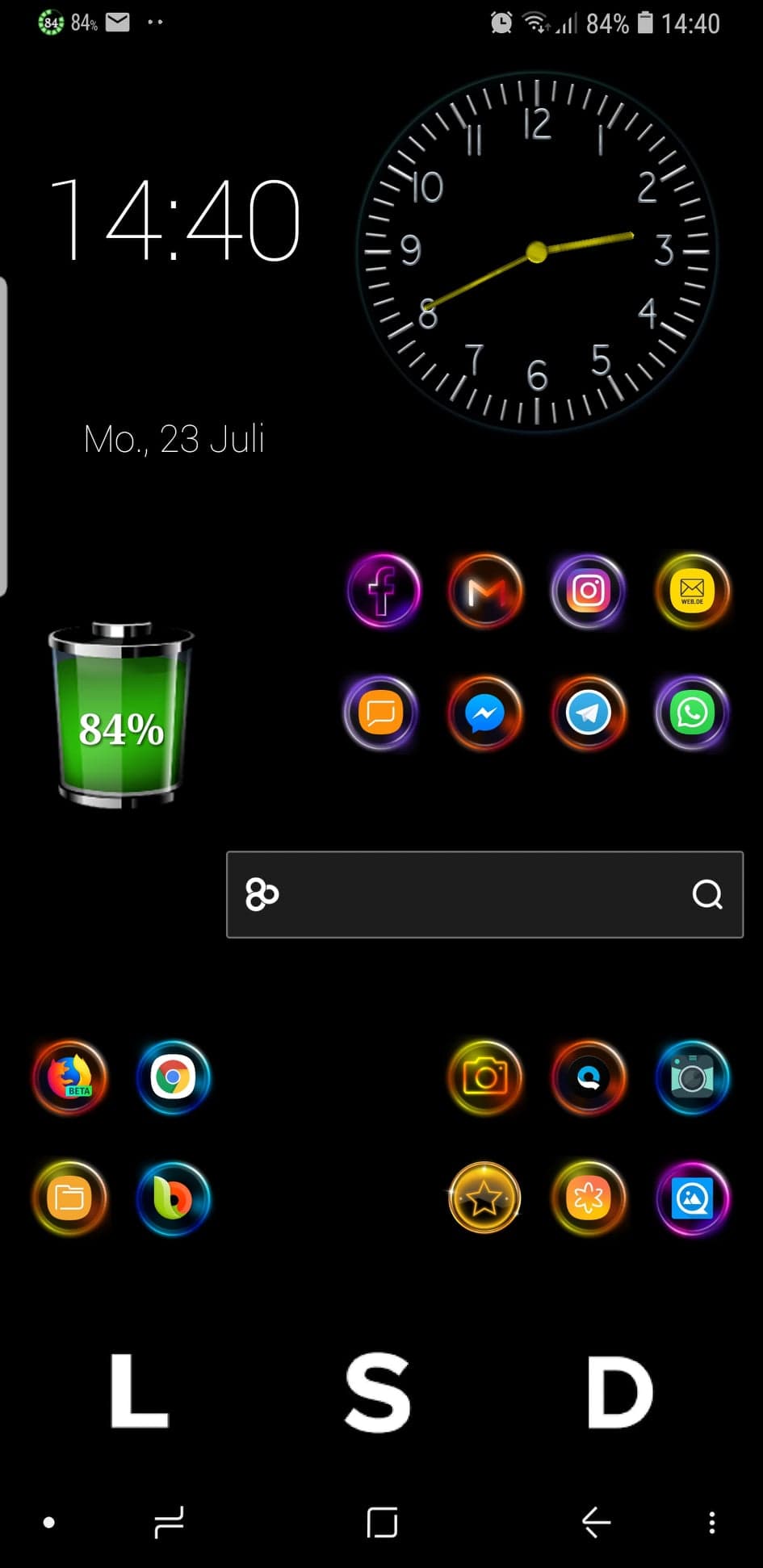
Task: Open the file manager folder app
Action: tap(70, 1198)
